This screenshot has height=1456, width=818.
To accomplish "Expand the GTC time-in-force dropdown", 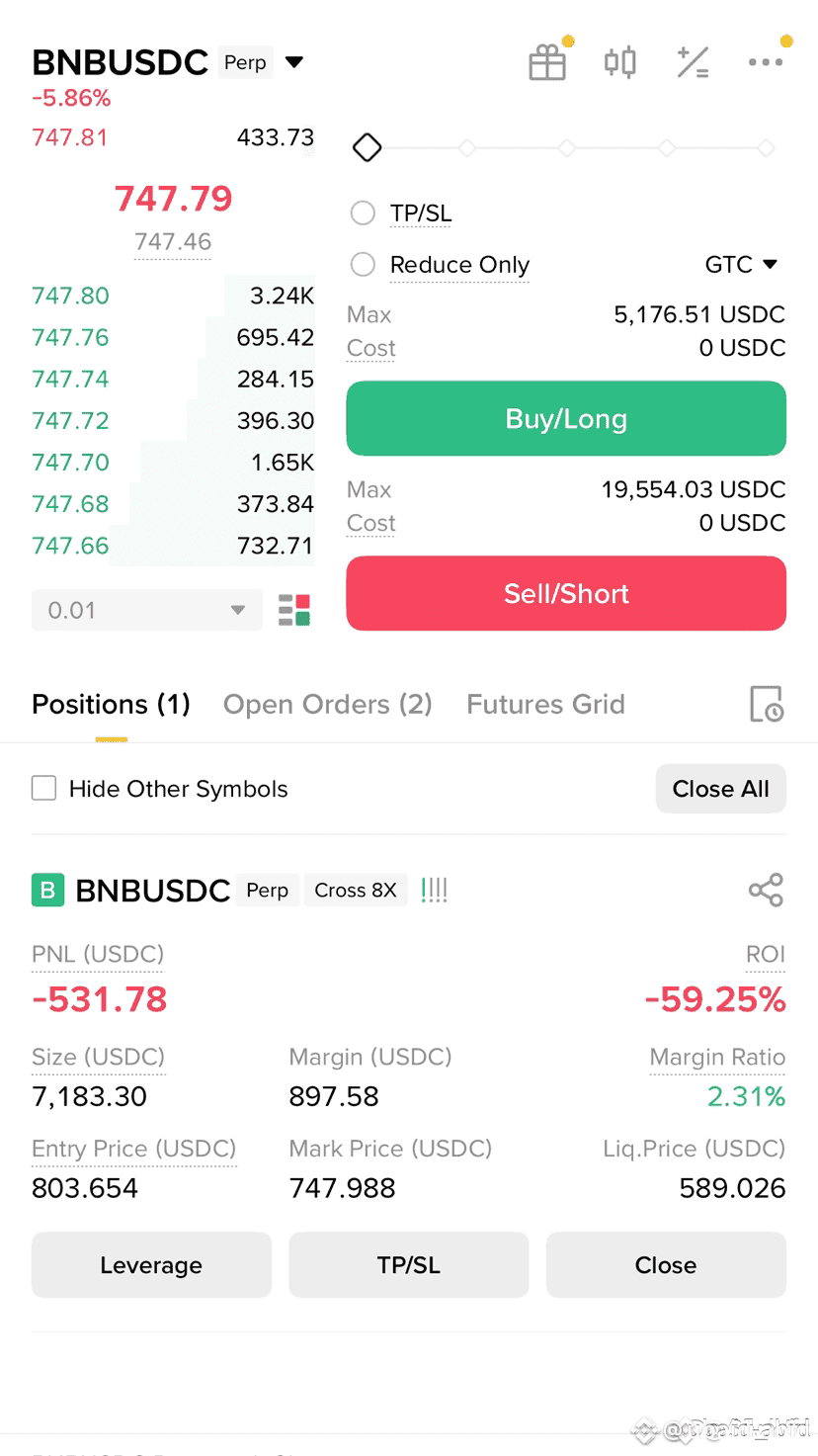I will (x=741, y=264).
